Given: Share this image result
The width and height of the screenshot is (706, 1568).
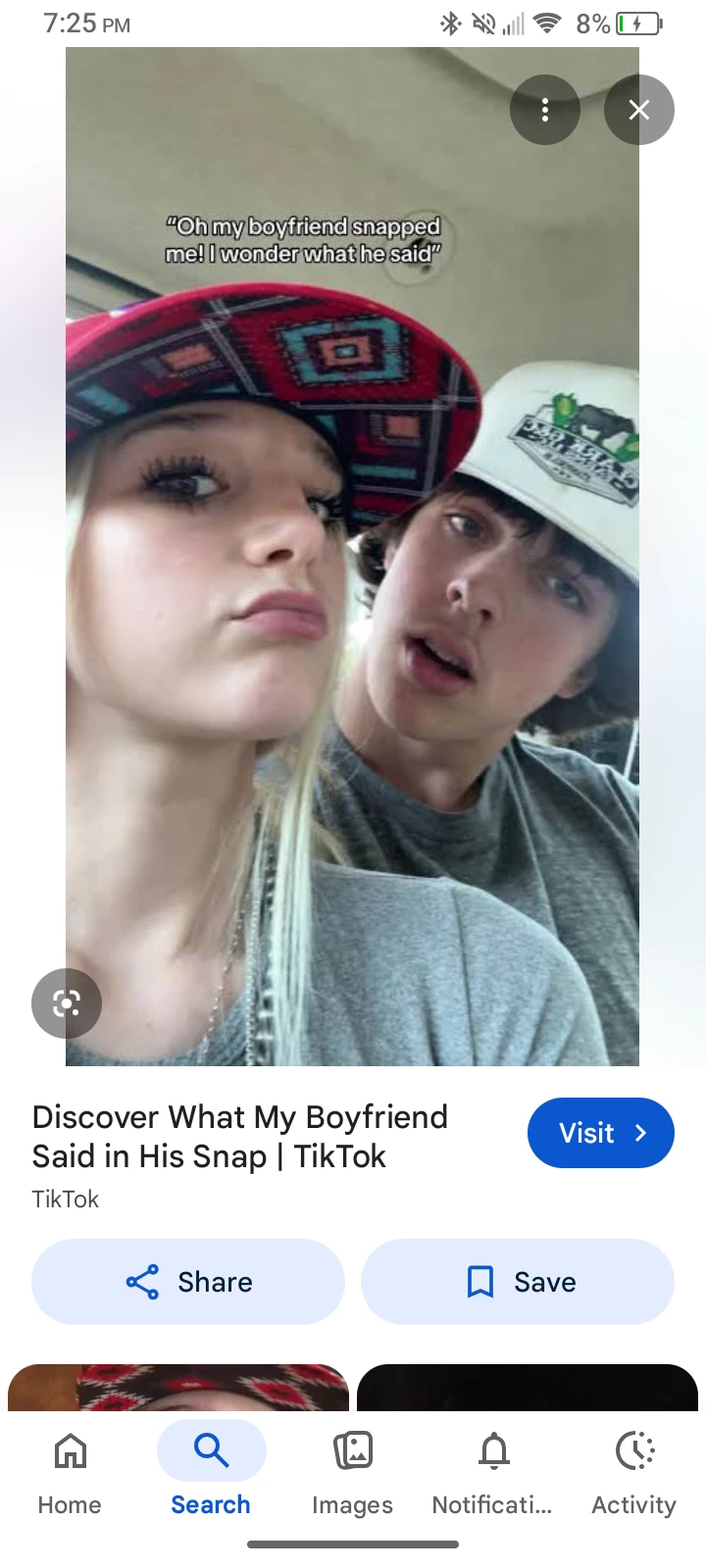Looking at the screenshot, I should point(188,1282).
